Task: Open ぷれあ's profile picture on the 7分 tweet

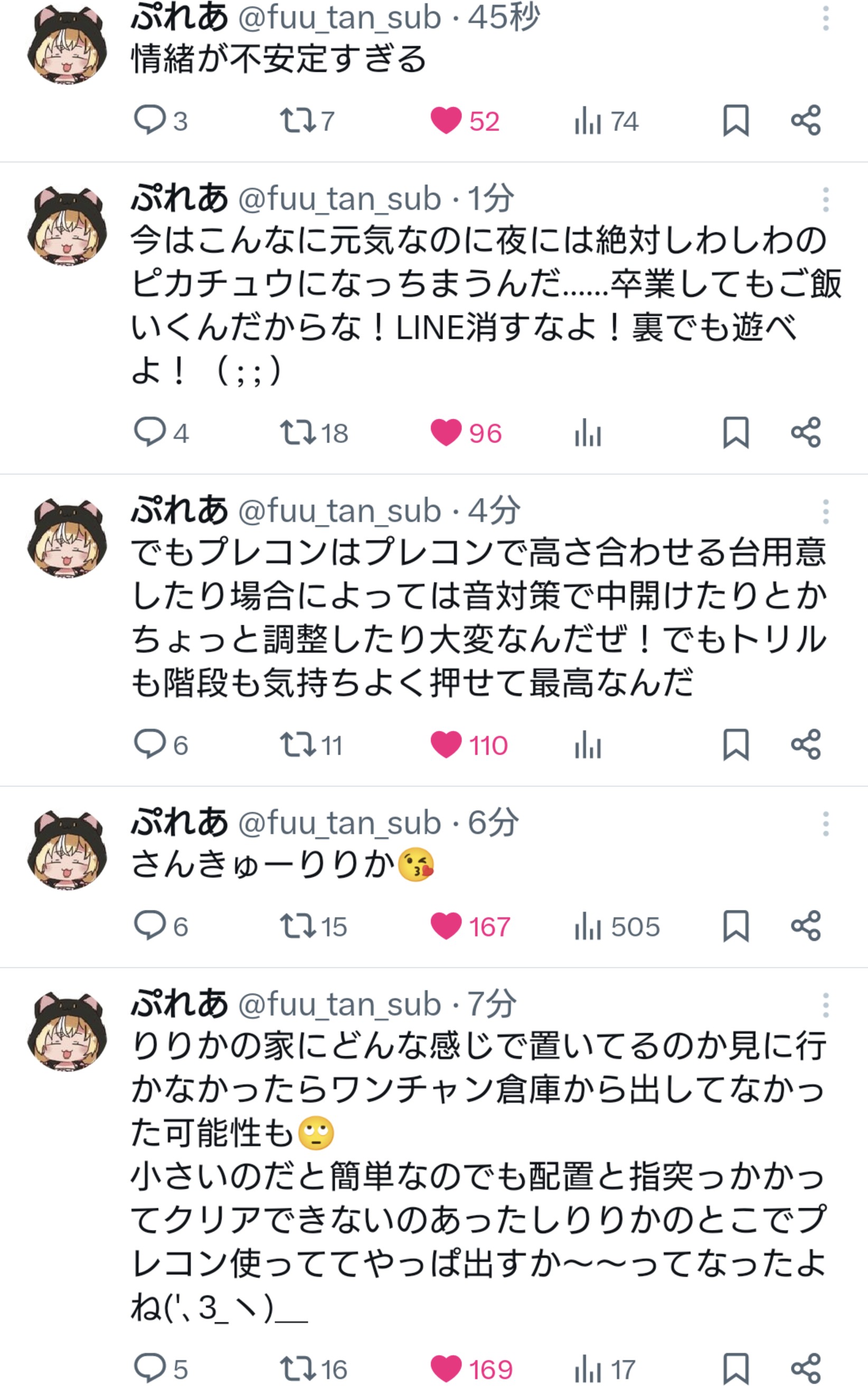Action: coord(67,1031)
